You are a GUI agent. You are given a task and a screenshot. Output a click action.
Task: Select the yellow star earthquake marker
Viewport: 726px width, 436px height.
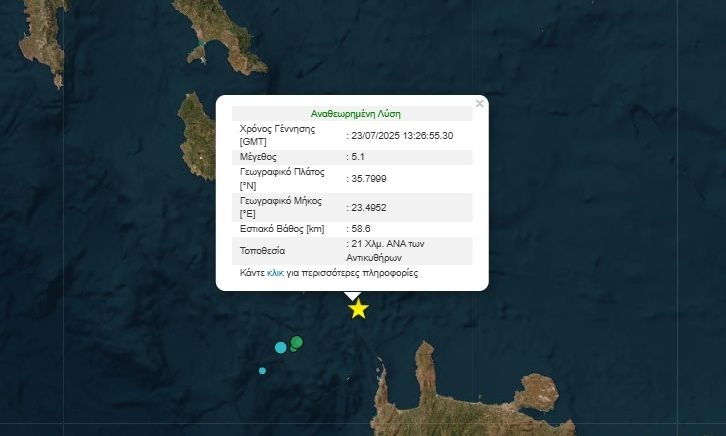[x=358, y=309]
